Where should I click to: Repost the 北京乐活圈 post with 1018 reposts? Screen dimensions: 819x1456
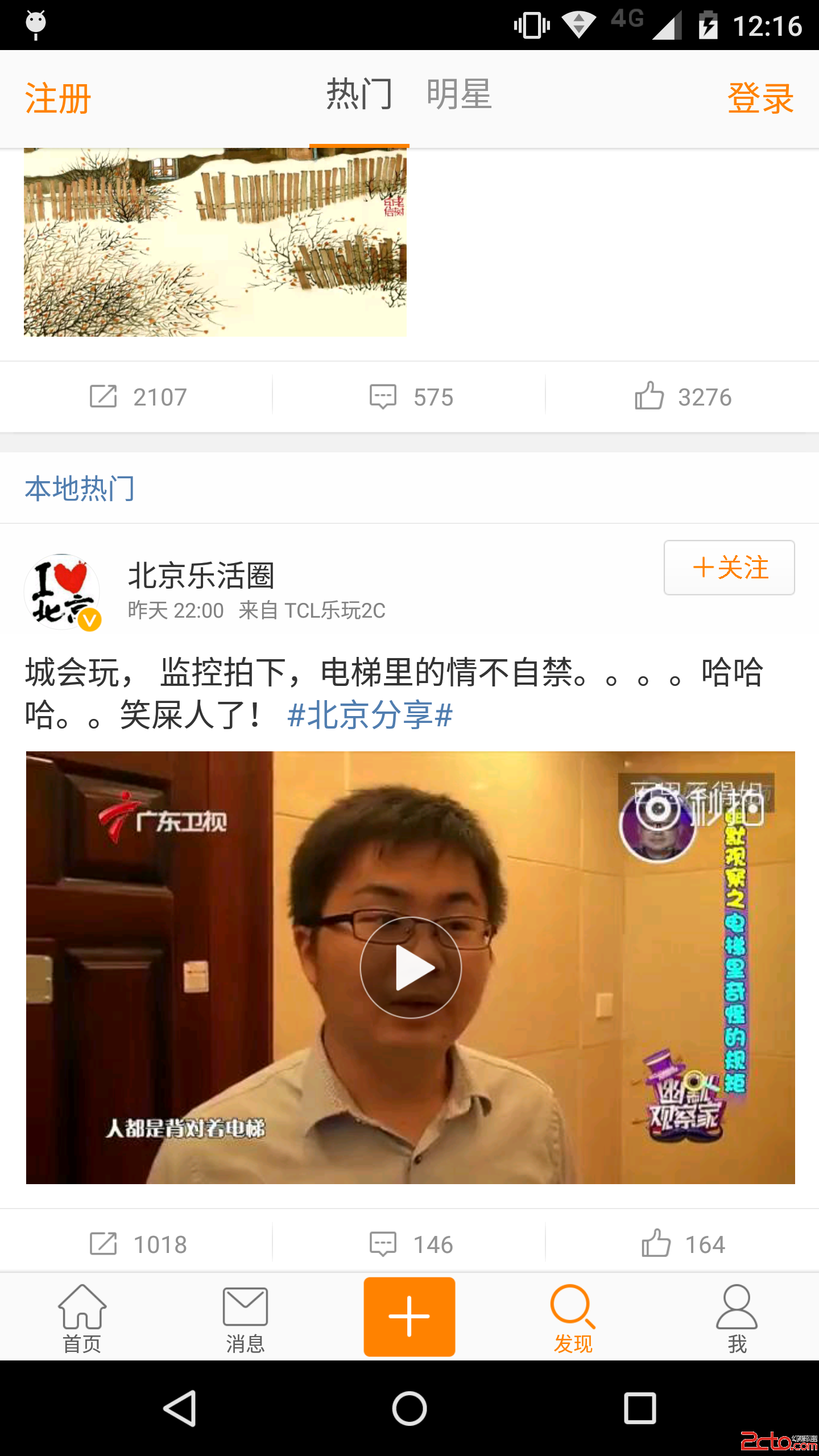[137, 1244]
